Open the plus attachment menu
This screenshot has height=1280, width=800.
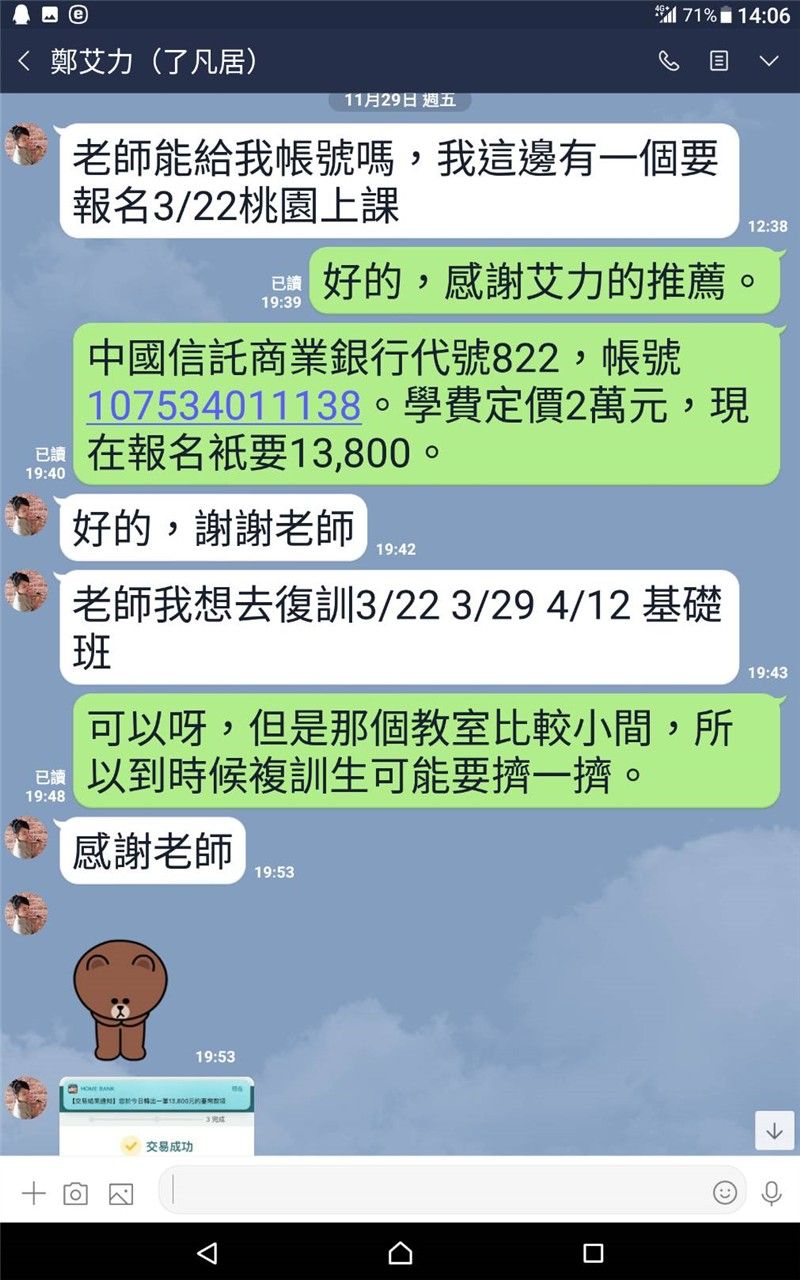(x=33, y=1193)
